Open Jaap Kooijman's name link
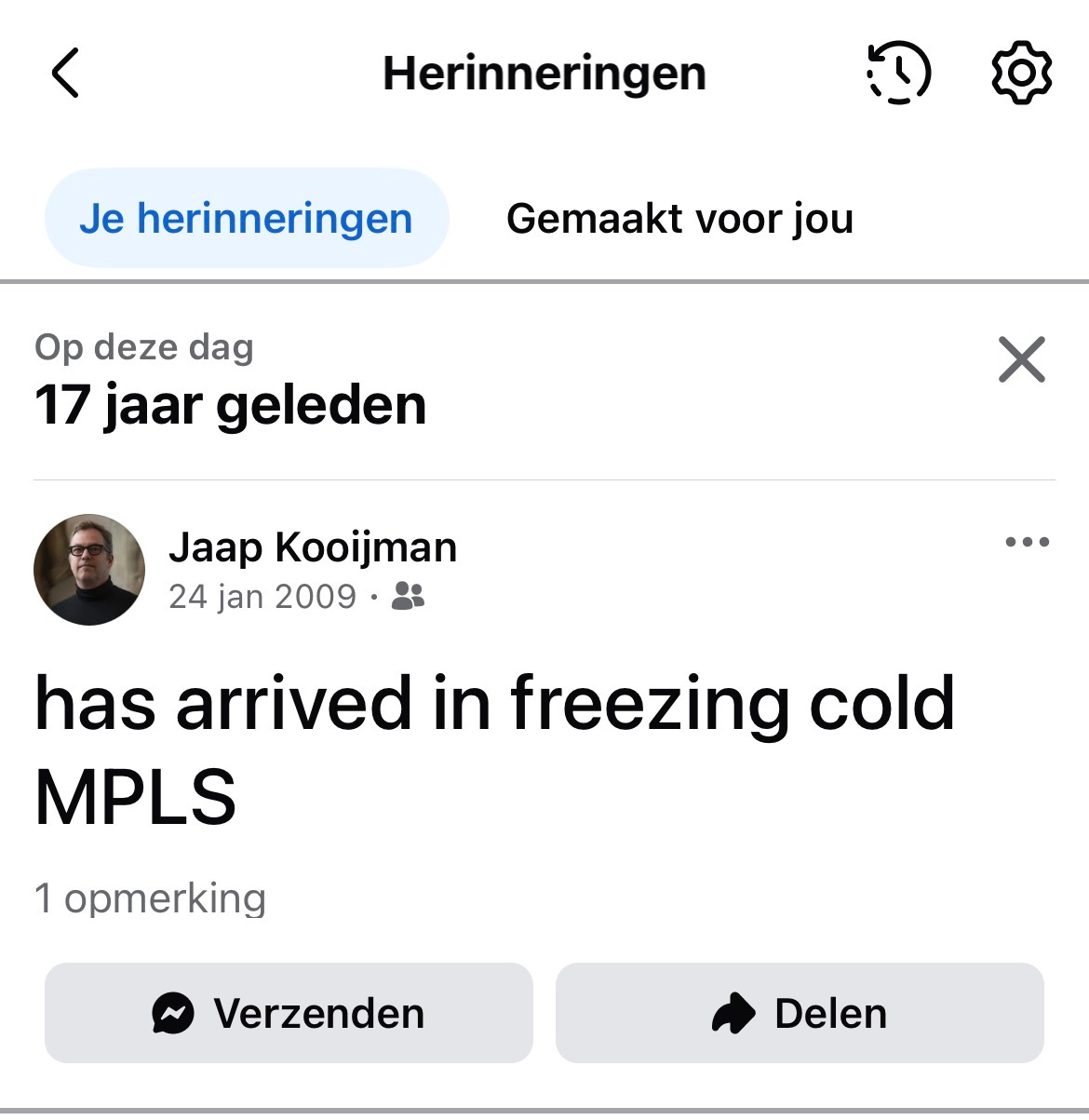1089x1120 pixels. tap(313, 547)
